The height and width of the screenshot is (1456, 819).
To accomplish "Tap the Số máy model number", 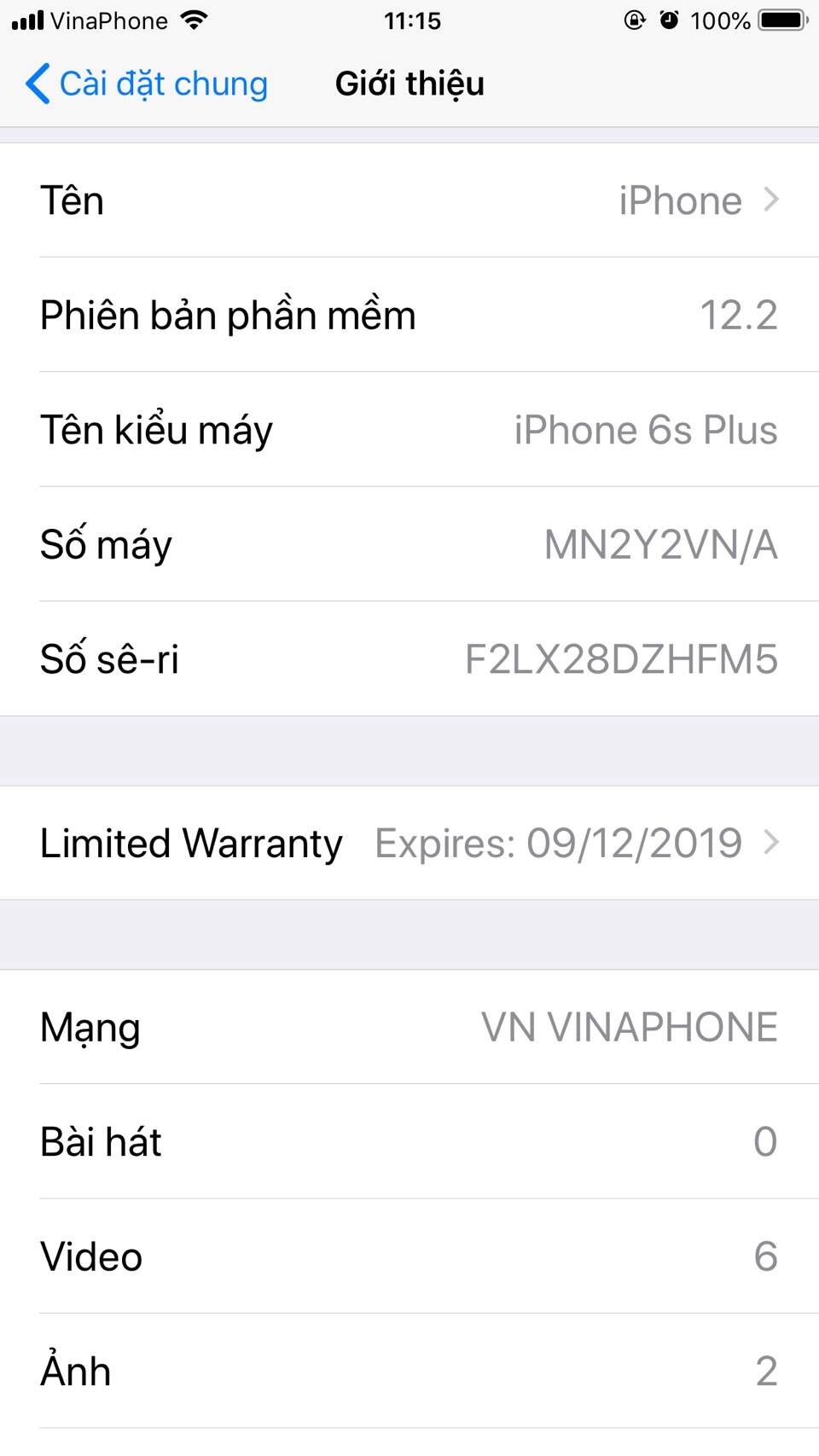I will click(660, 545).
